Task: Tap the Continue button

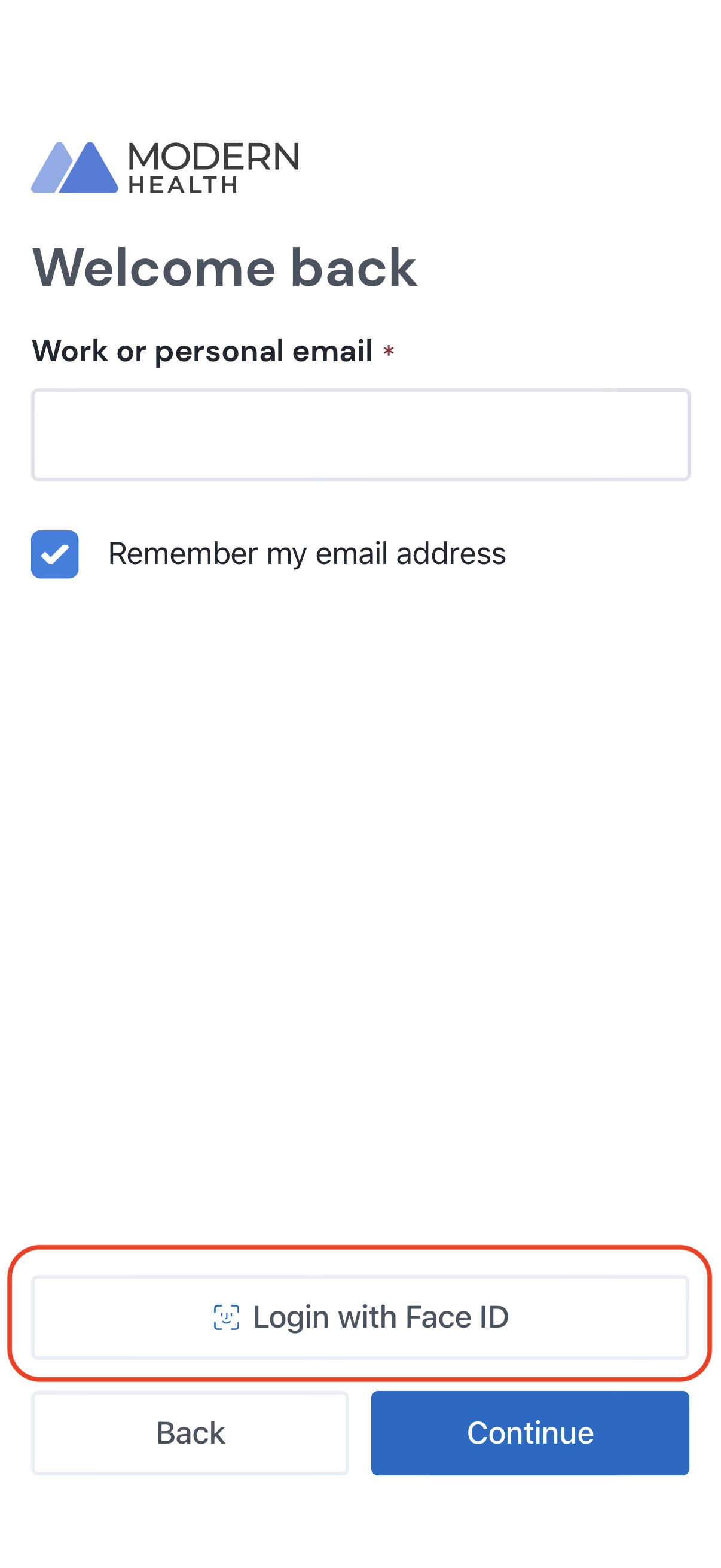Action: [530, 1433]
